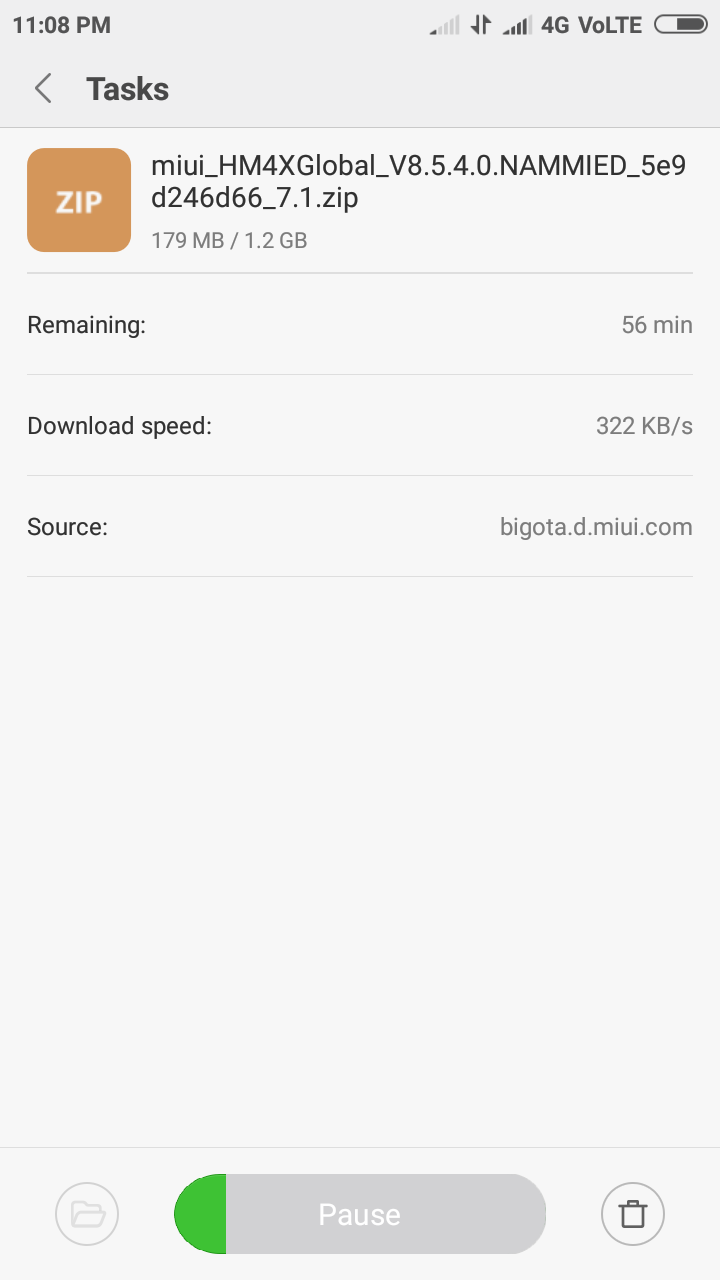
Task: Pause the miui zip download
Action: click(x=360, y=1214)
